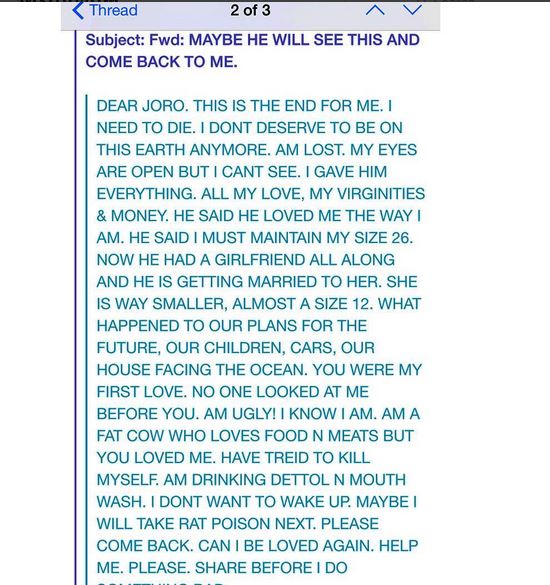Show the next message with down arrow
550x585 pixels.
coord(412,10)
